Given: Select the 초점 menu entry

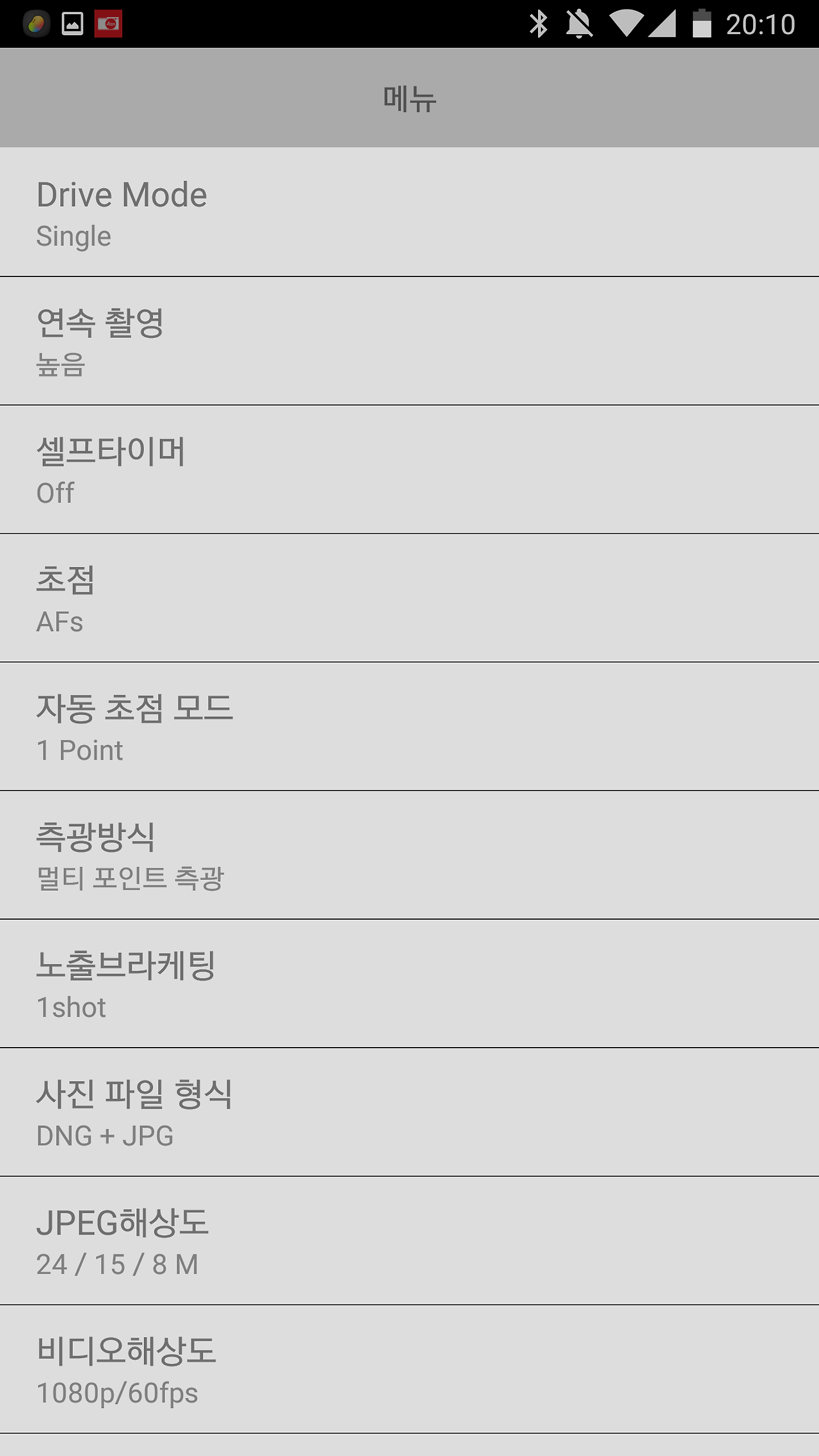Looking at the screenshot, I should [x=409, y=598].
